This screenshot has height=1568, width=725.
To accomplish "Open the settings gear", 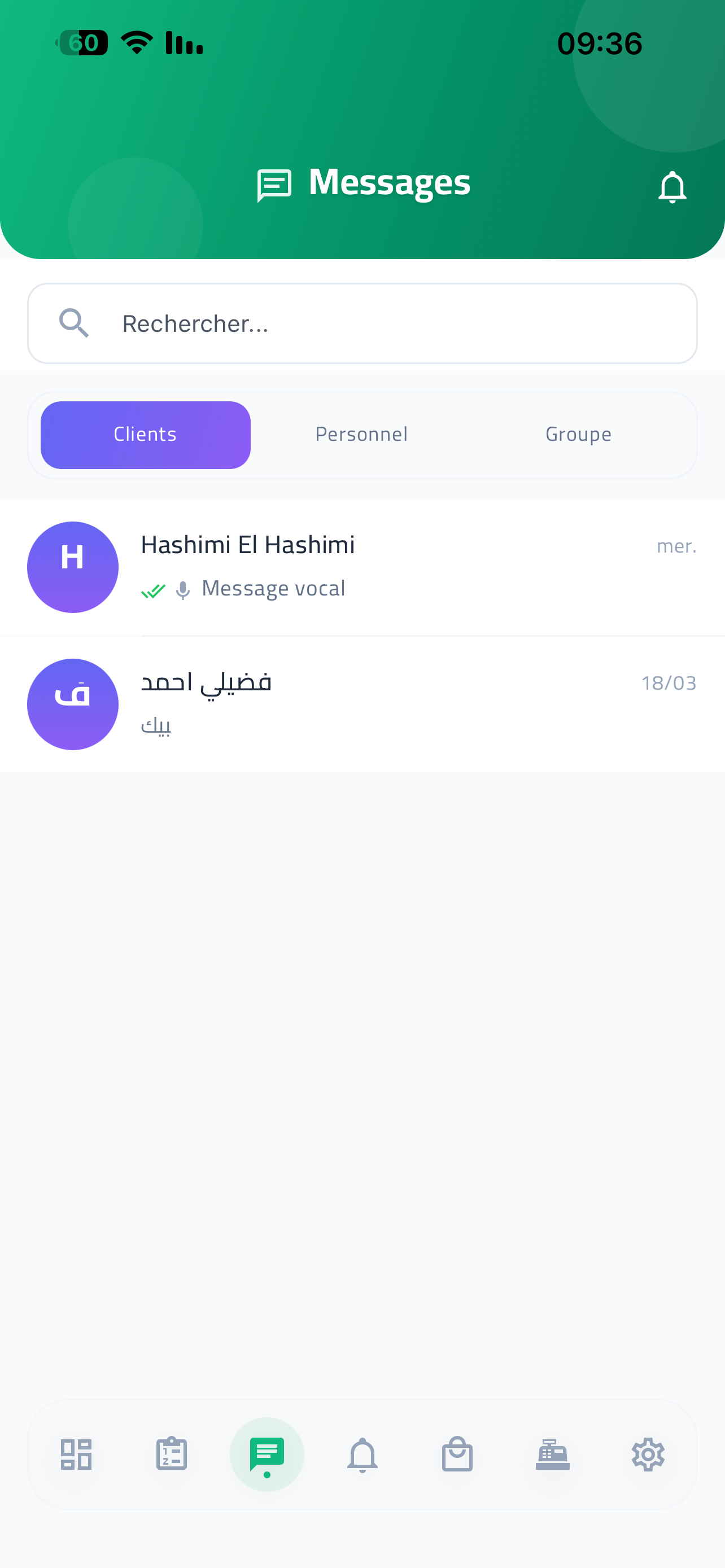I will click(648, 1455).
